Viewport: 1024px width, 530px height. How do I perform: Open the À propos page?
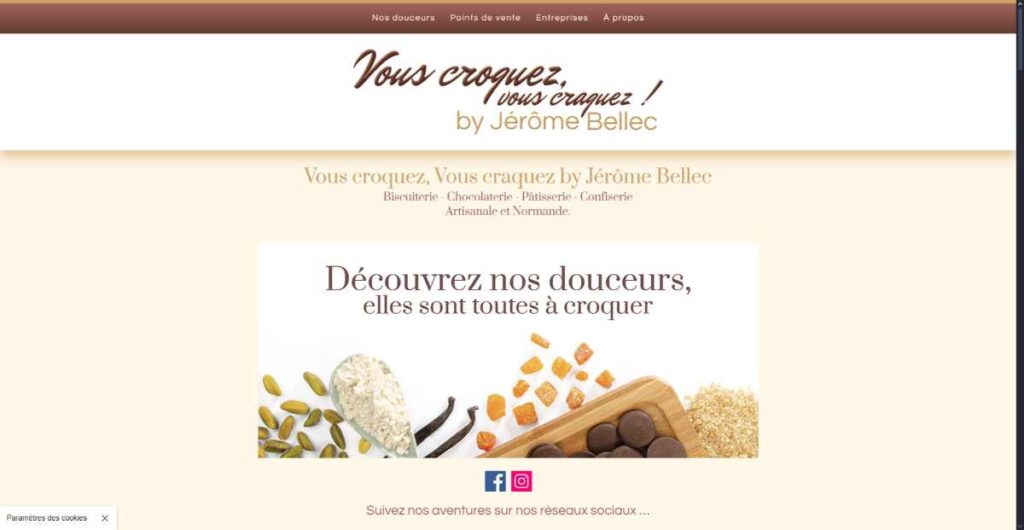pyautogui.click(x=623, y=18)
